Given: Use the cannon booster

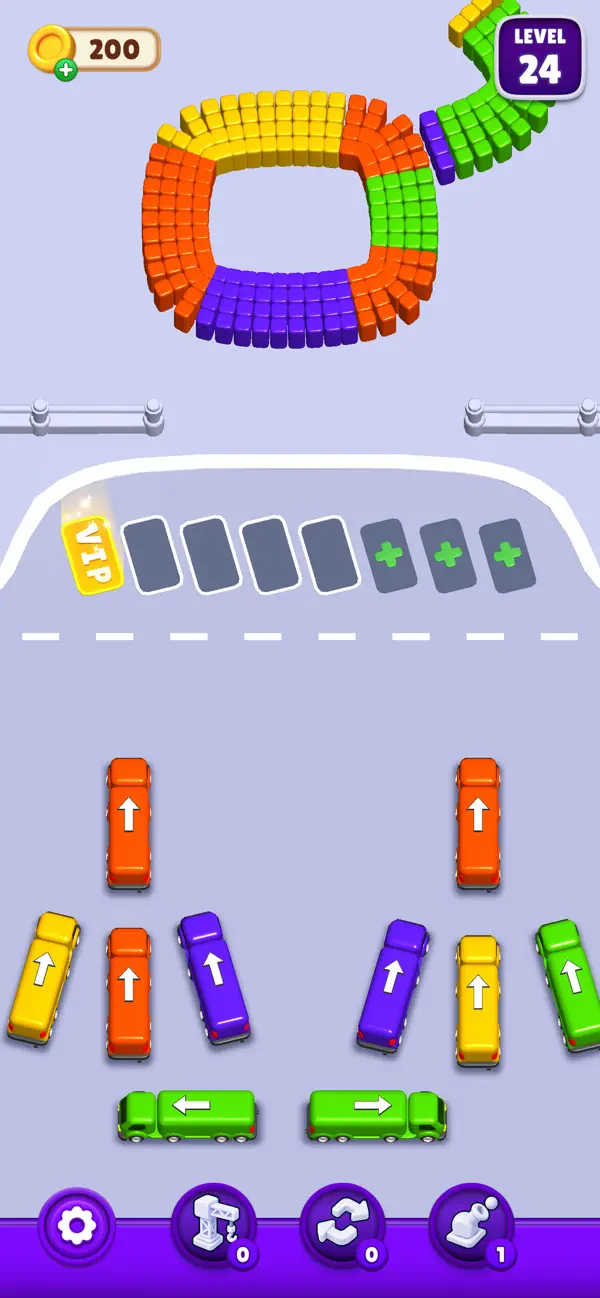Looking at the screenshot, I should (471, 1226).
